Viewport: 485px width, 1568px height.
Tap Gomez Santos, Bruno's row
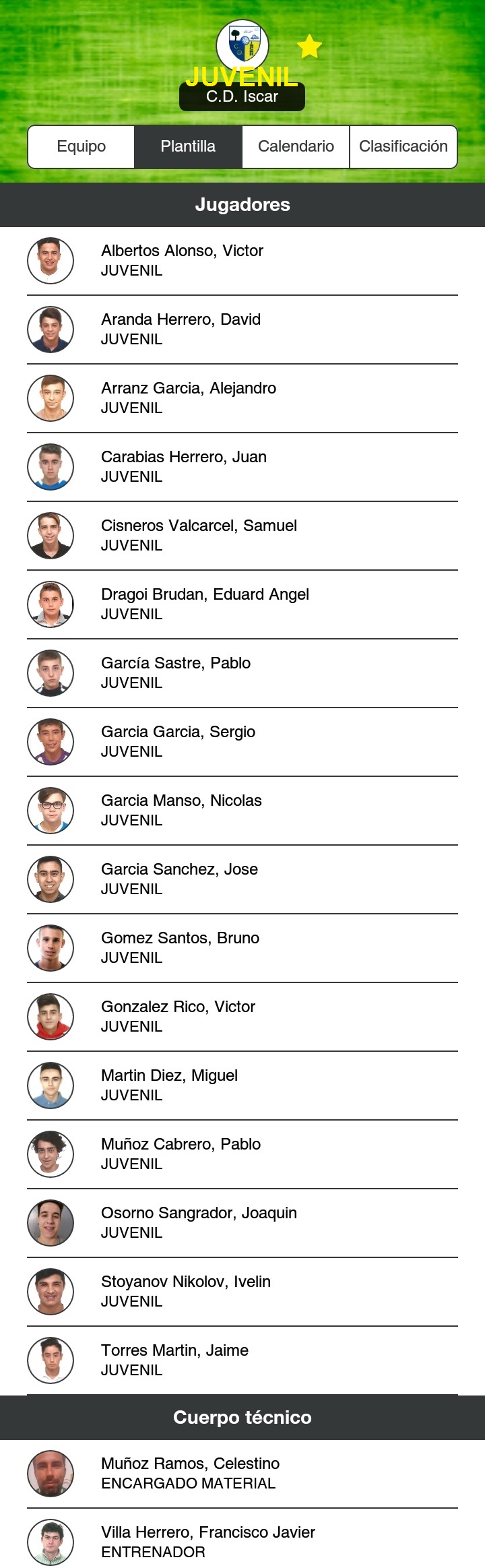click(243, 948)
